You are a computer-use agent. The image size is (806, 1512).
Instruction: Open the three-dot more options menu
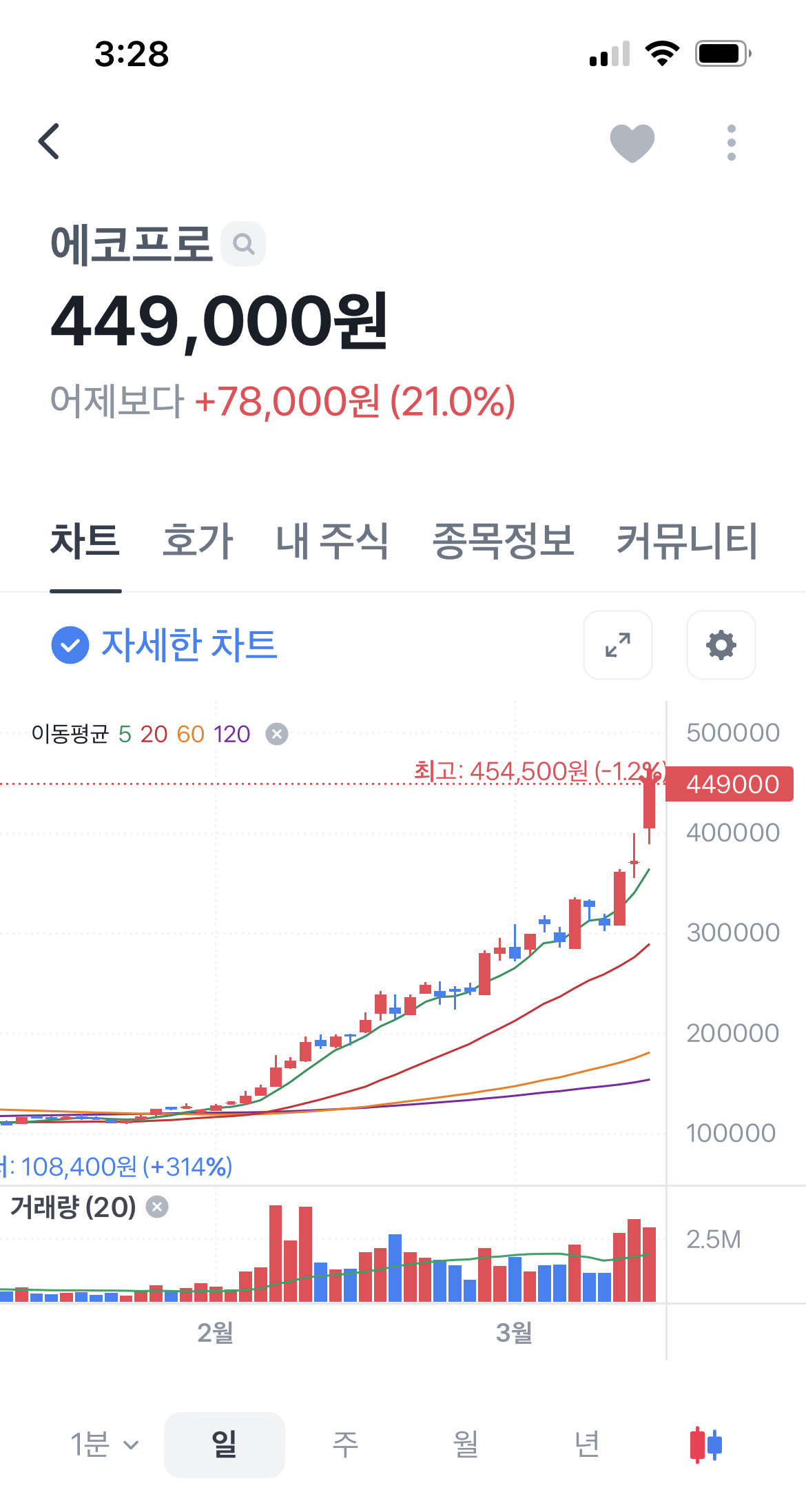[x=731, y=141]
